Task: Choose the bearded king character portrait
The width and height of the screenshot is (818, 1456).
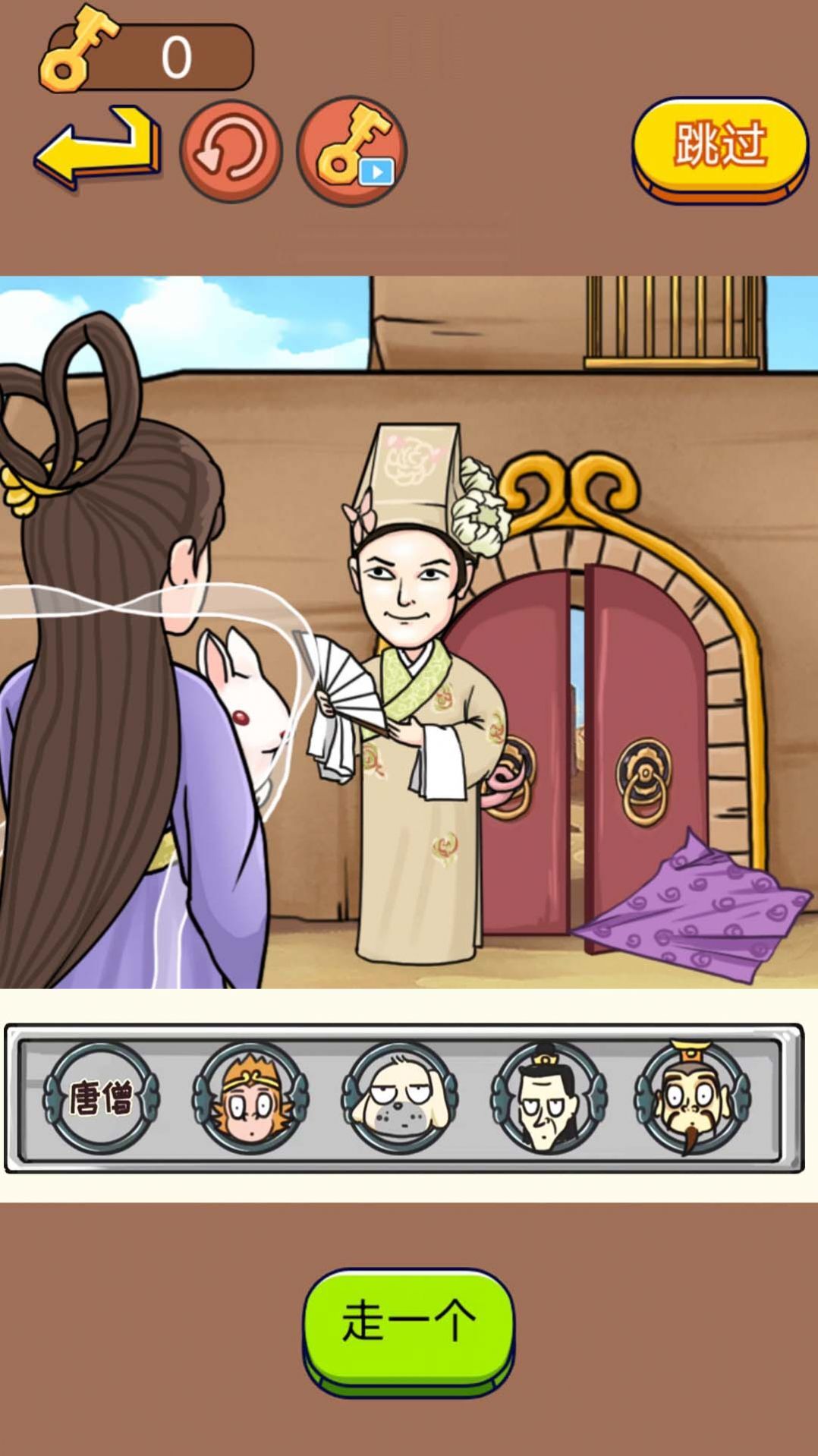Action: click(693, 1098)
